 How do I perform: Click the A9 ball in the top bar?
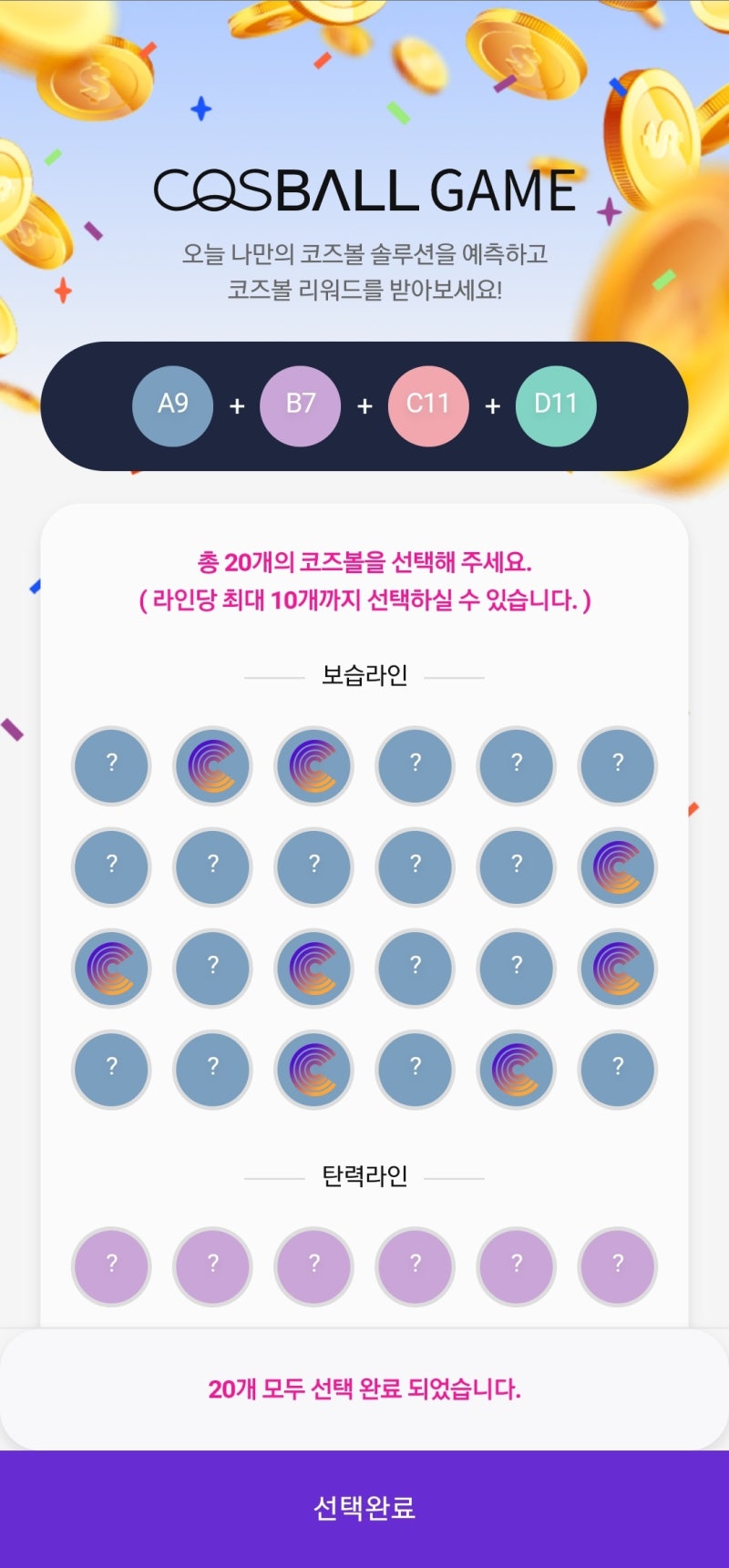[173, 406]
